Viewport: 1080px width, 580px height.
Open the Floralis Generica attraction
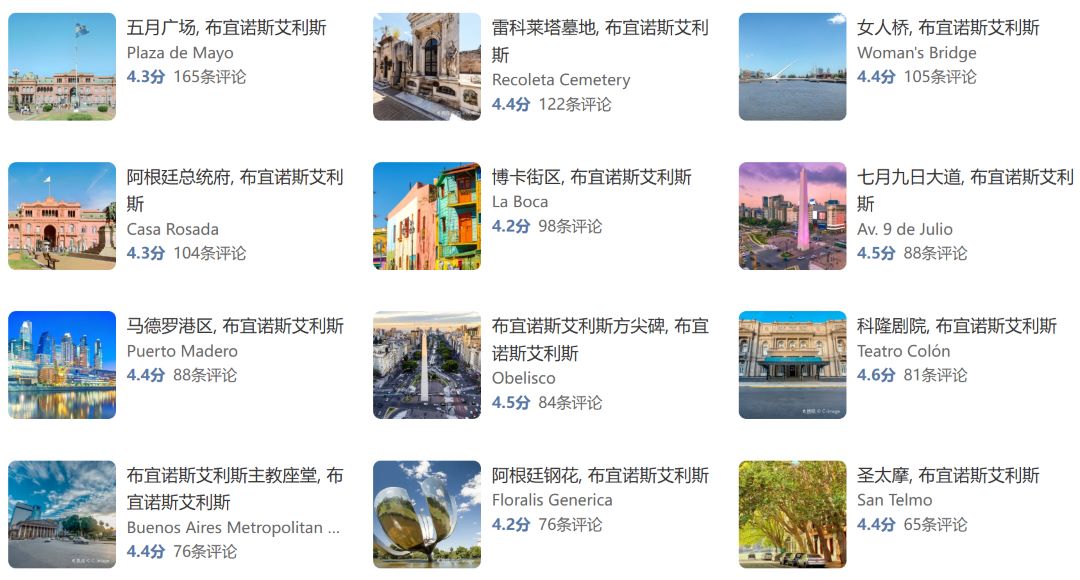tap(599, 476)
